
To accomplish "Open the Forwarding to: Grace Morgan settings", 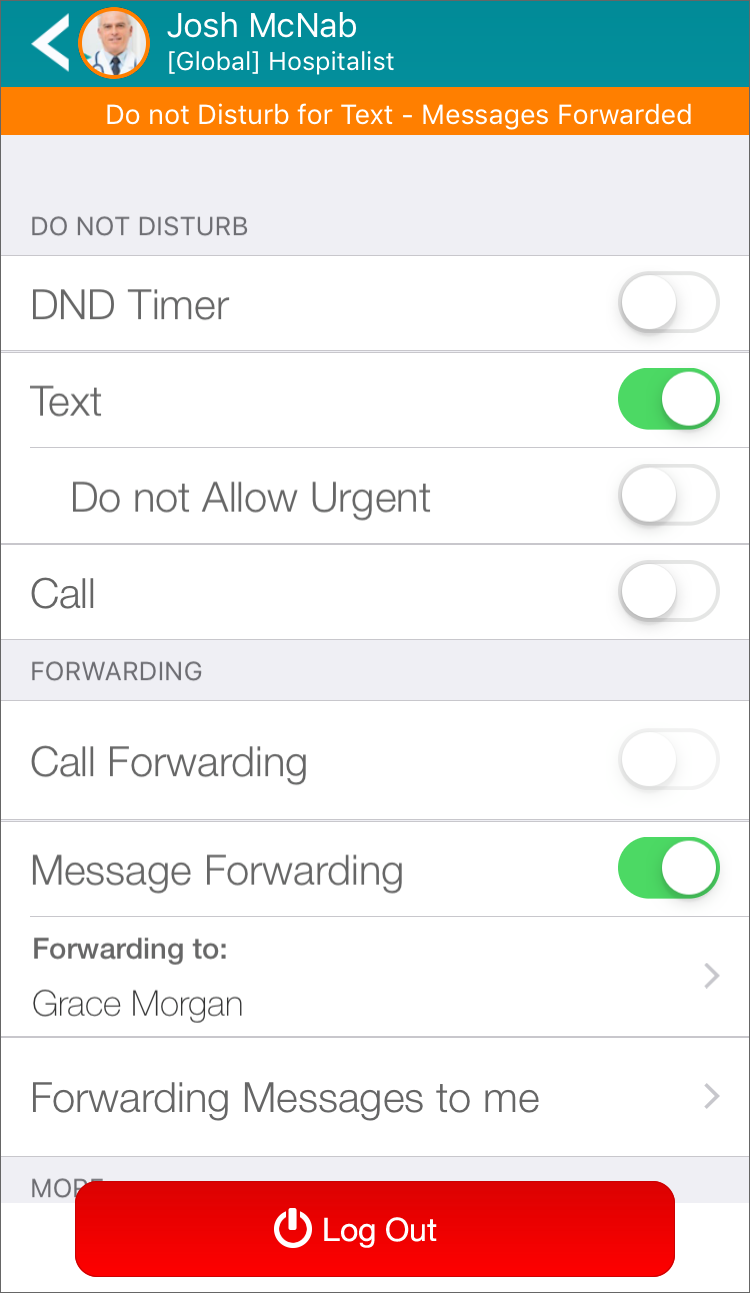I will tap(375, 976).
